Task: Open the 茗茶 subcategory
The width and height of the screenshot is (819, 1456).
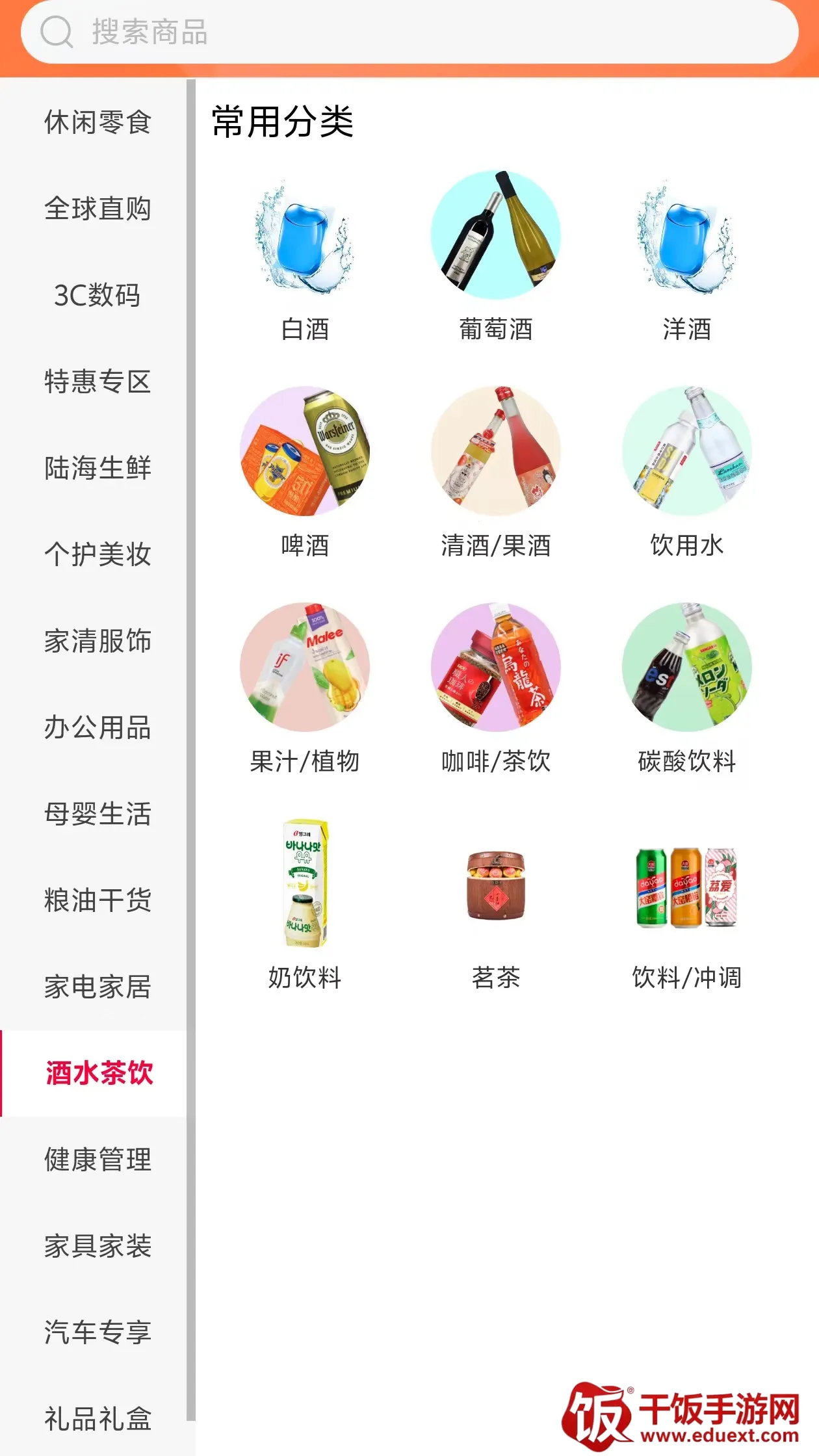Action: (x=496, y=904)
